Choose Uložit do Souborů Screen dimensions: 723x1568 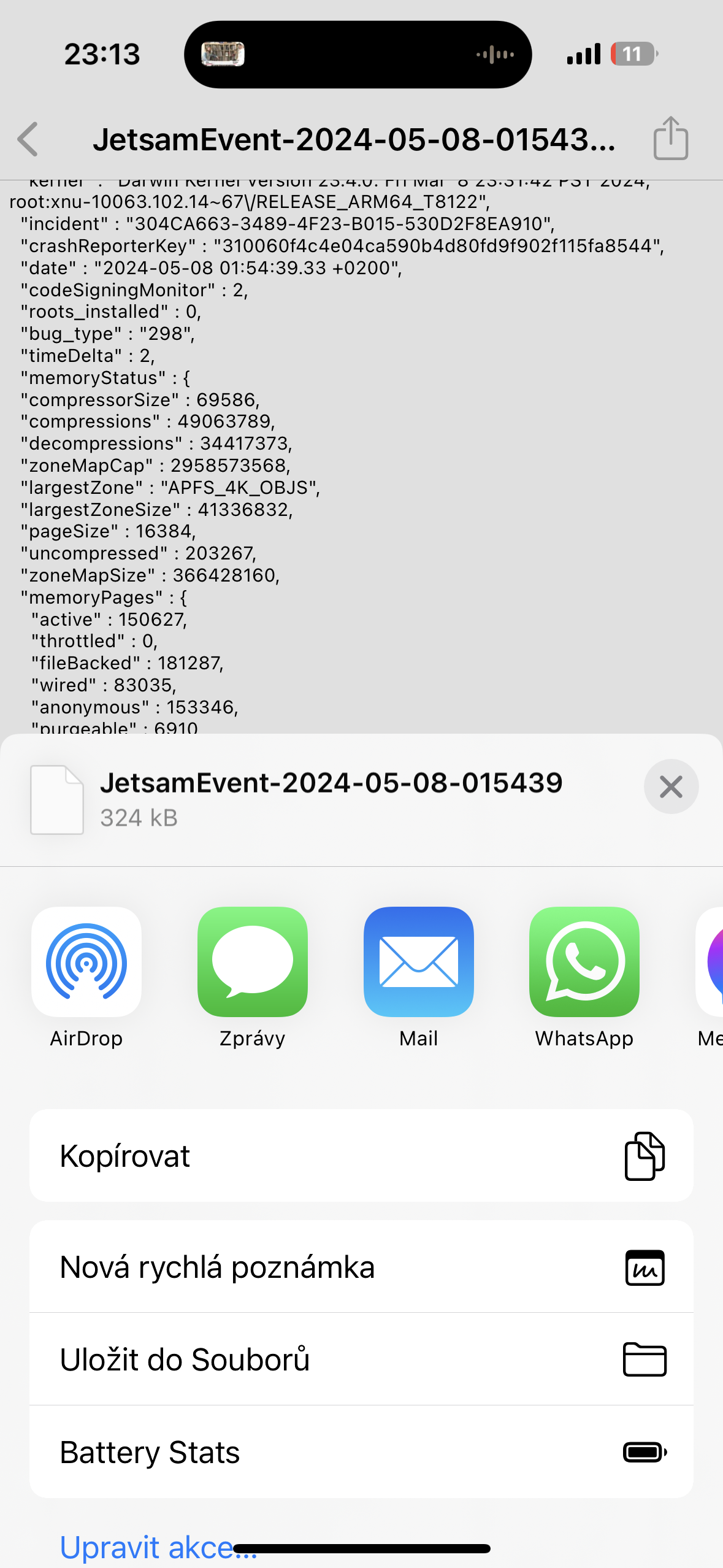point(361,1359)
